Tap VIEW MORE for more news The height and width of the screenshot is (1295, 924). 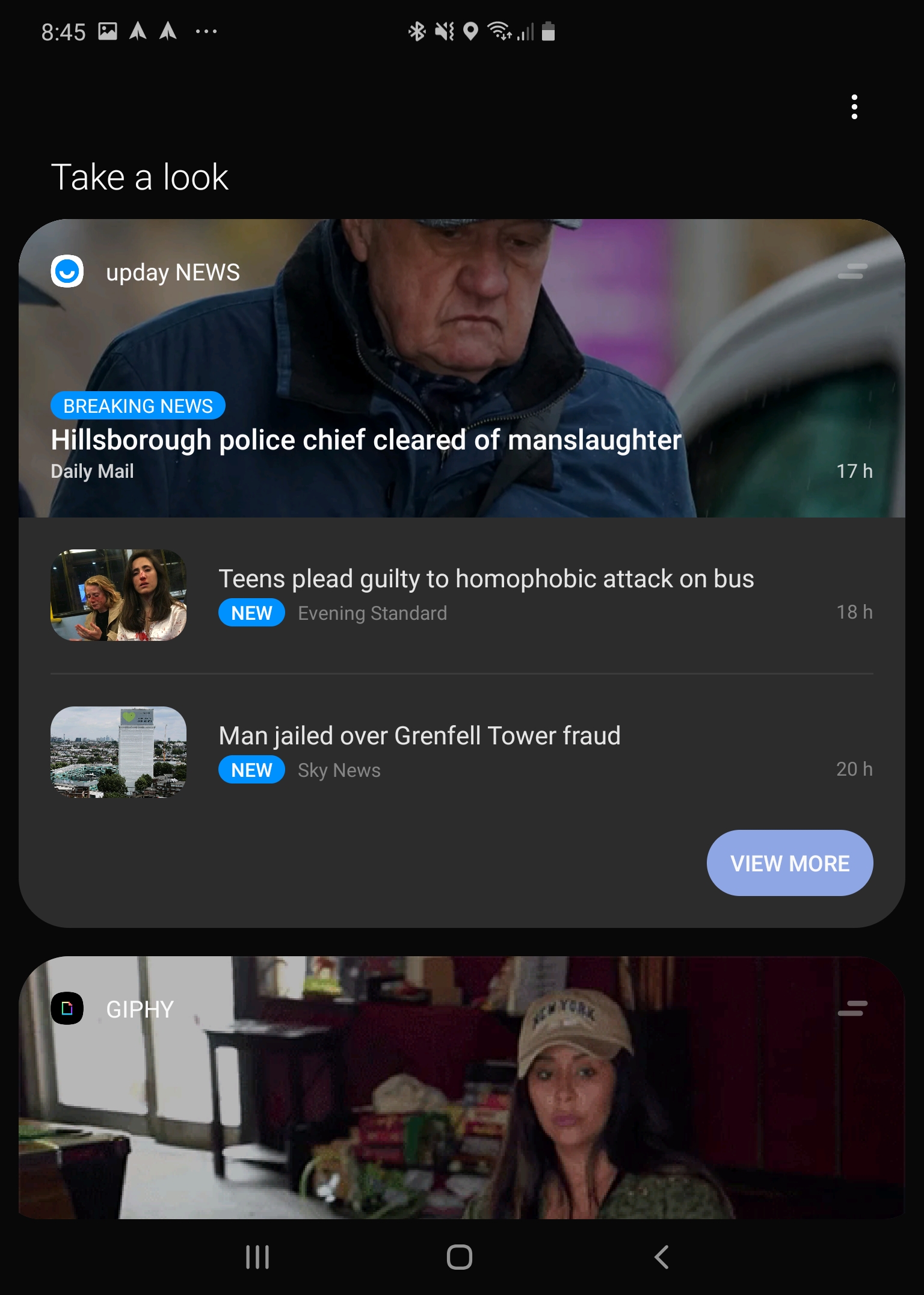[789, 863]
